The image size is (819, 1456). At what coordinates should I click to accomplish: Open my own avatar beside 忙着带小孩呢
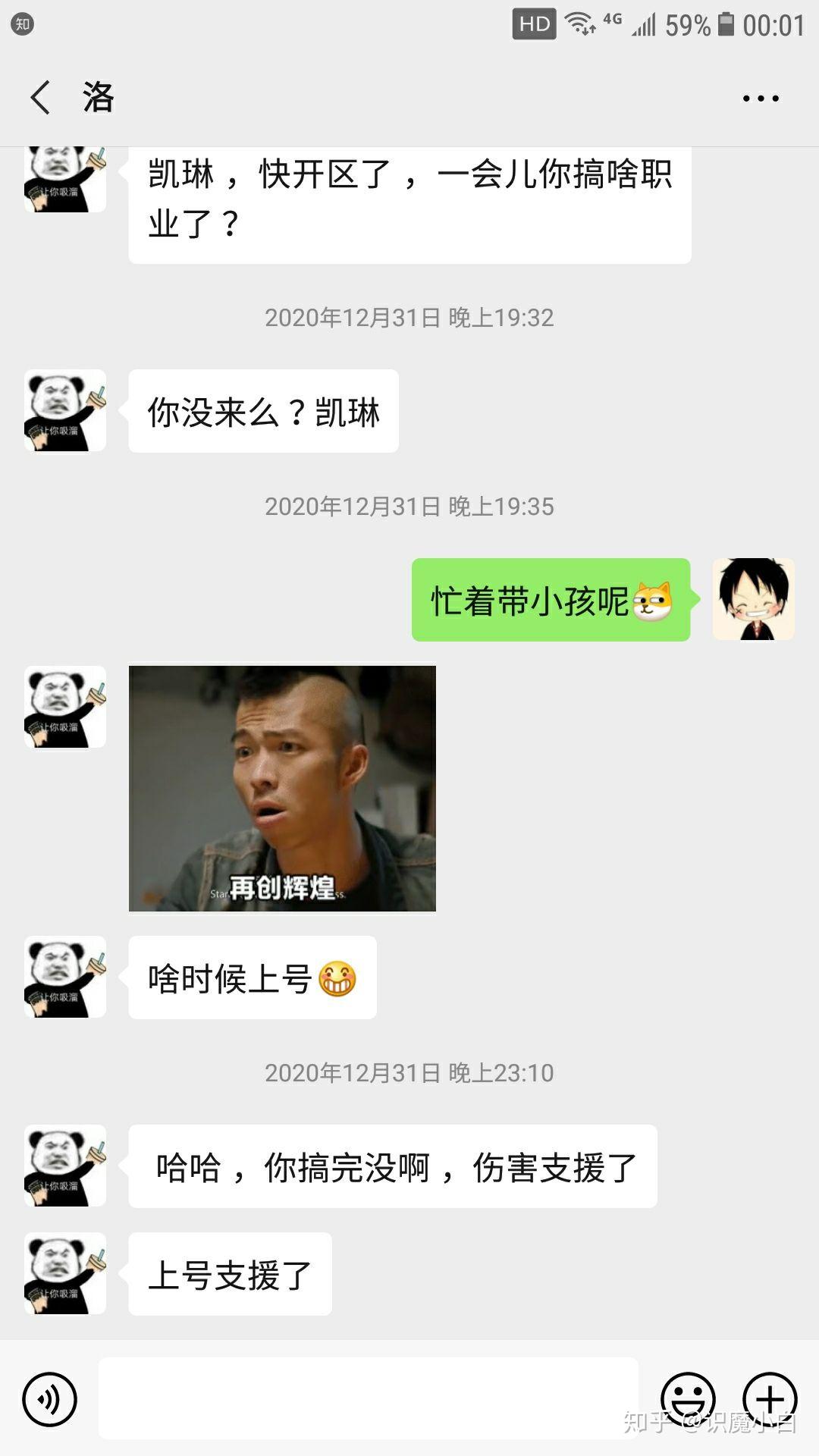[x=754, y=599]
